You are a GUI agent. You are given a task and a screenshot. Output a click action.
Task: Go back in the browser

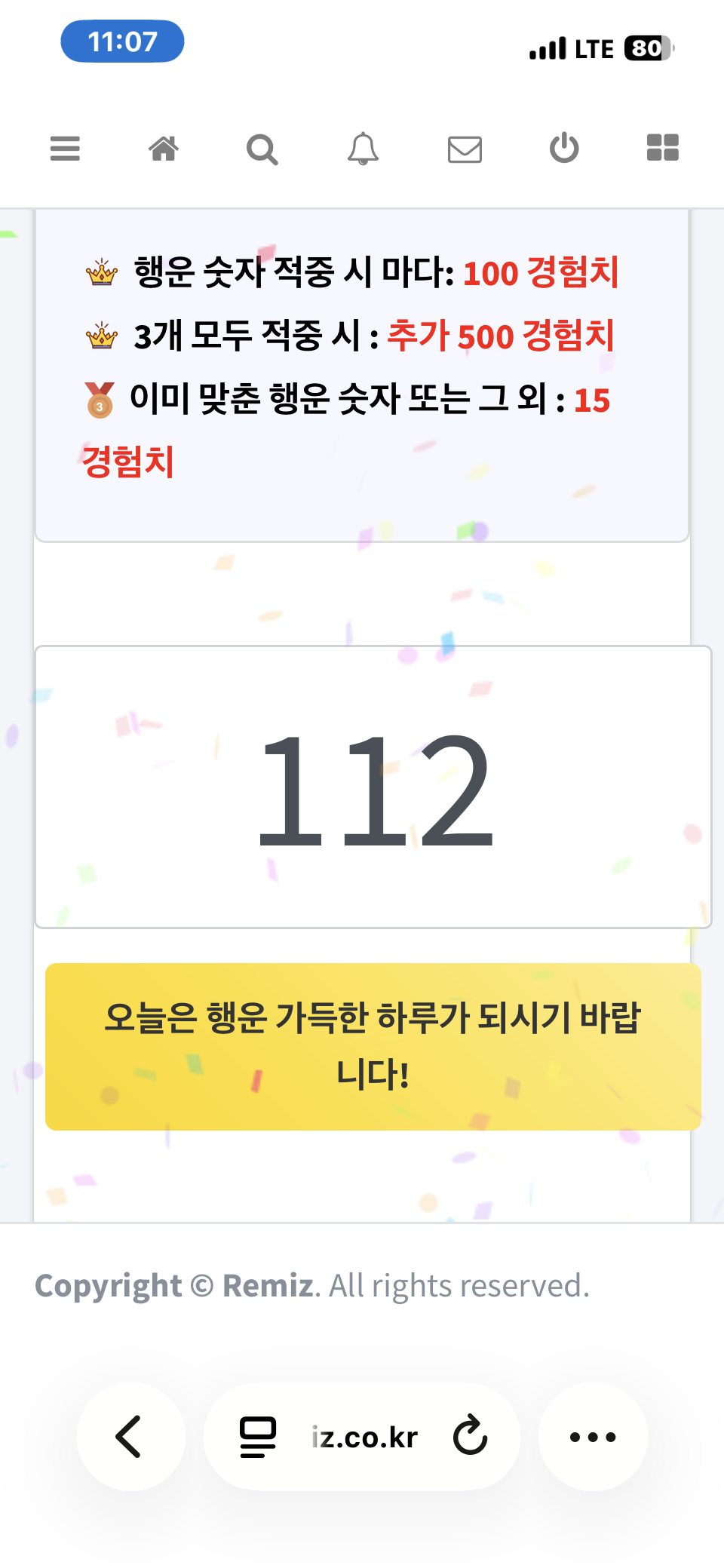[x=130, y=1437]
